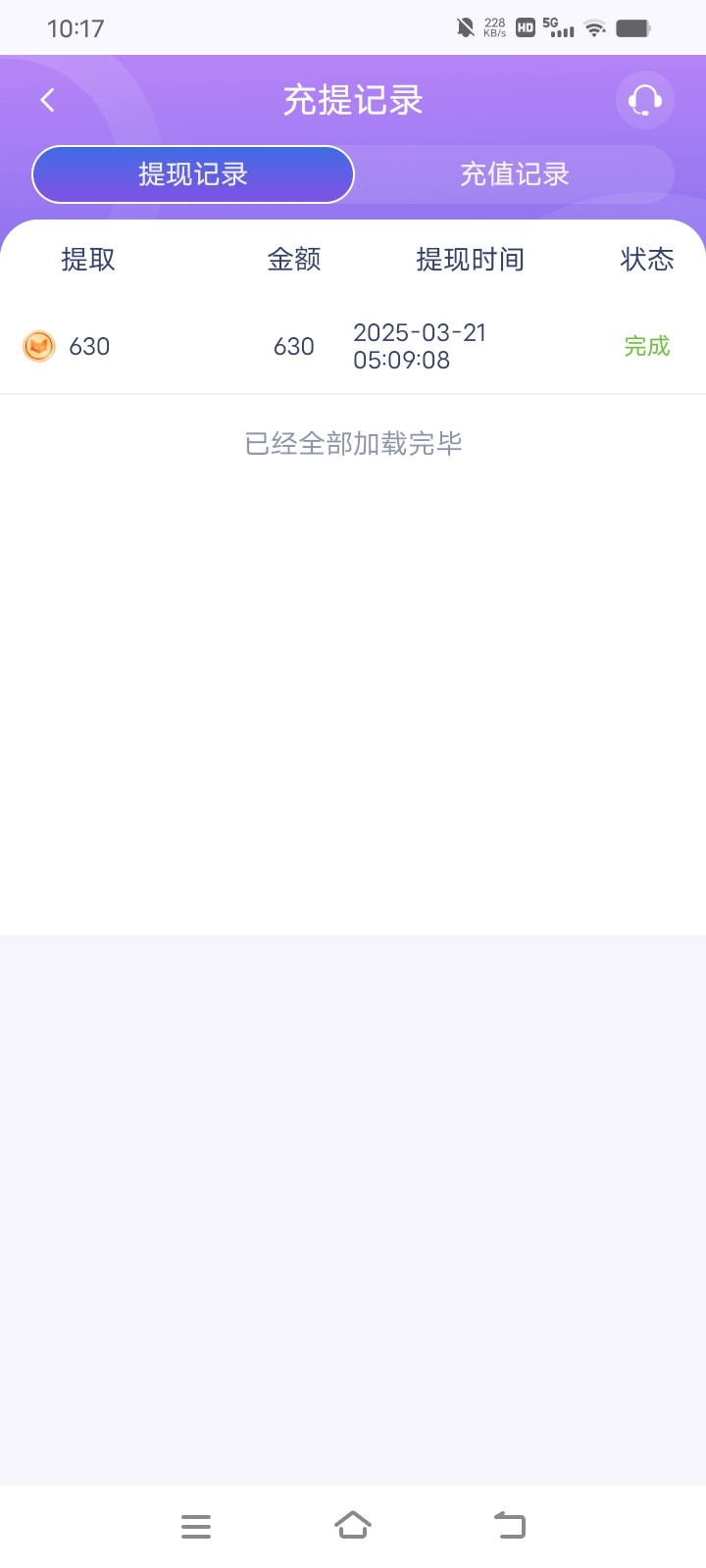This screenshot has height=1568, width=706.
Task: Tap the system home button
Action: coord(353,1525)
